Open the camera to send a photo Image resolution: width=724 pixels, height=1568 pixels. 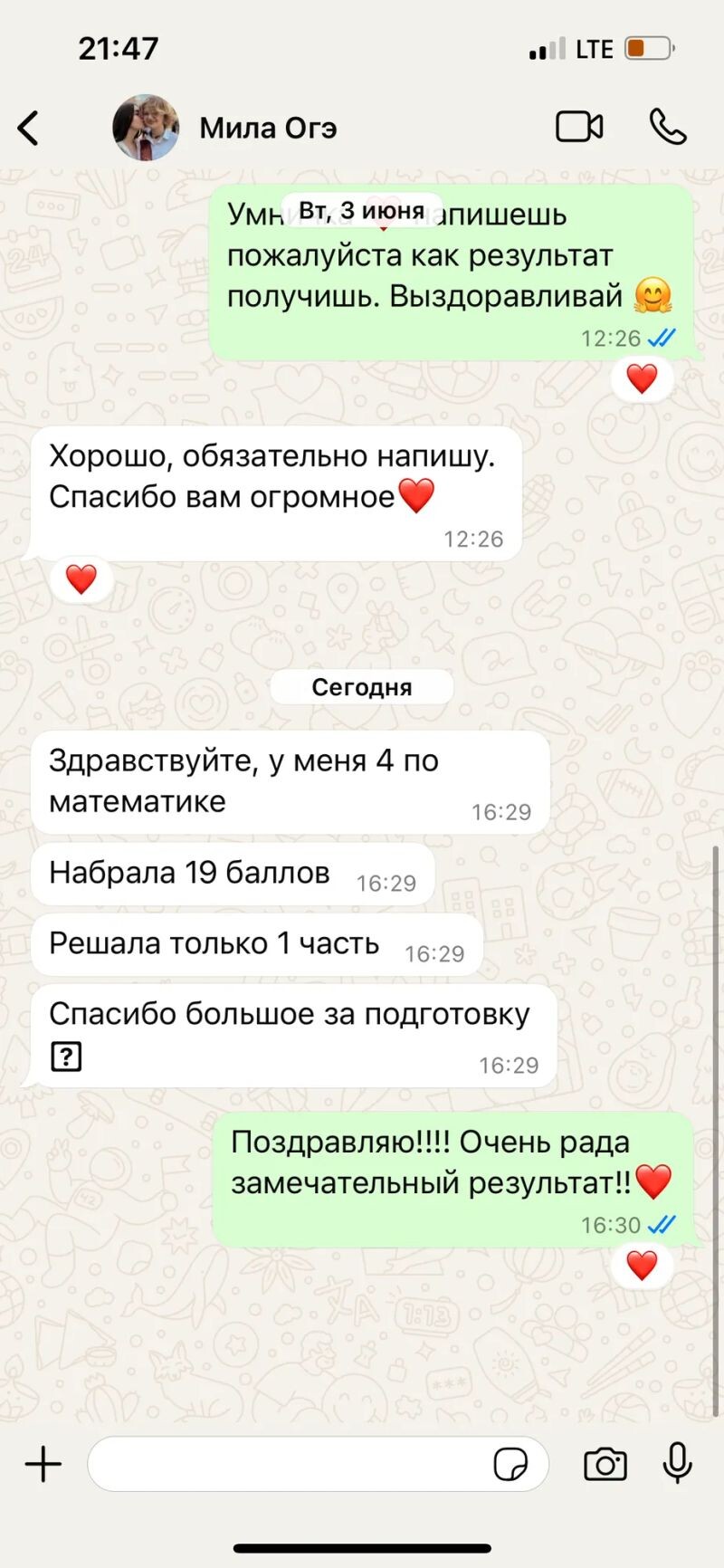click(x=605, y=1464)
